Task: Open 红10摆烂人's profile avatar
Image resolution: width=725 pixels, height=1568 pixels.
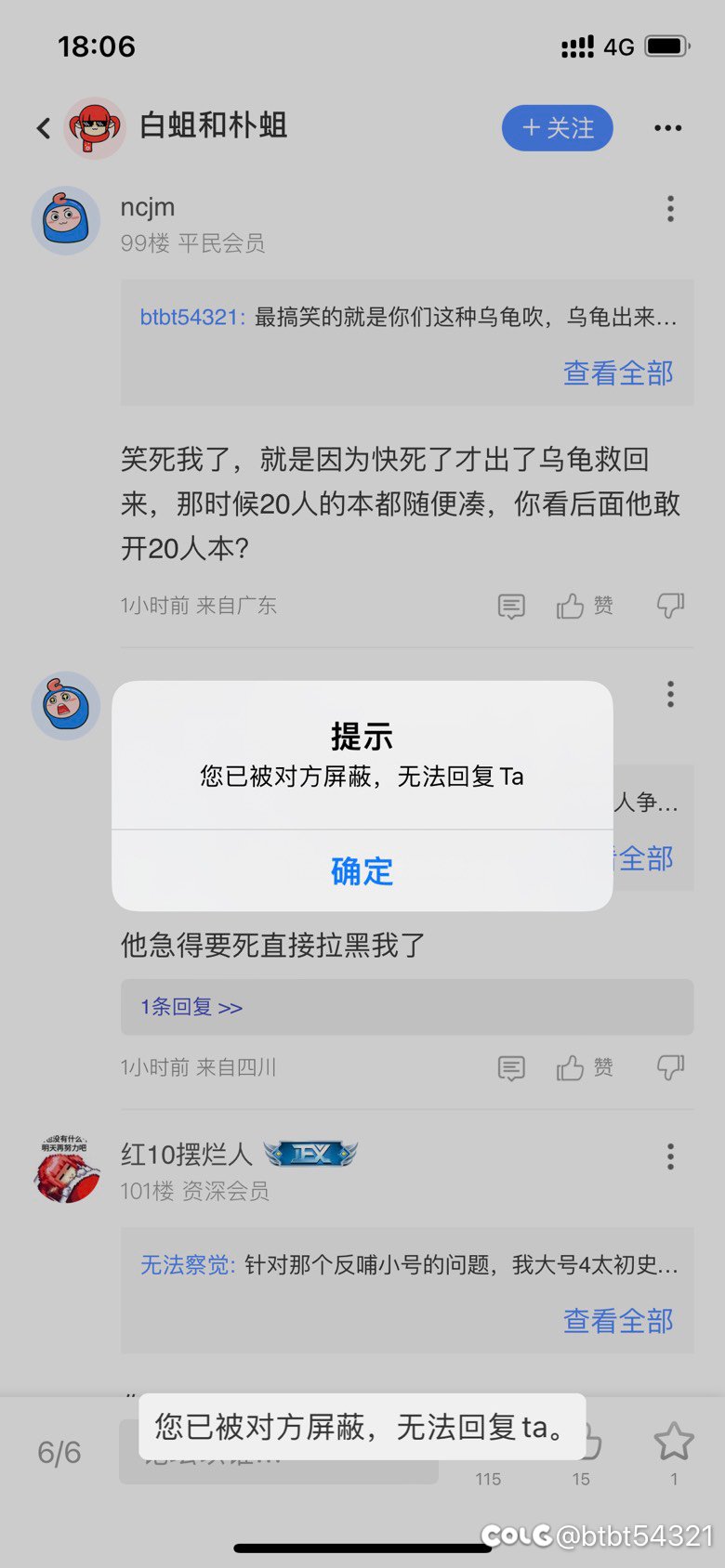Action: [66, 1169]
